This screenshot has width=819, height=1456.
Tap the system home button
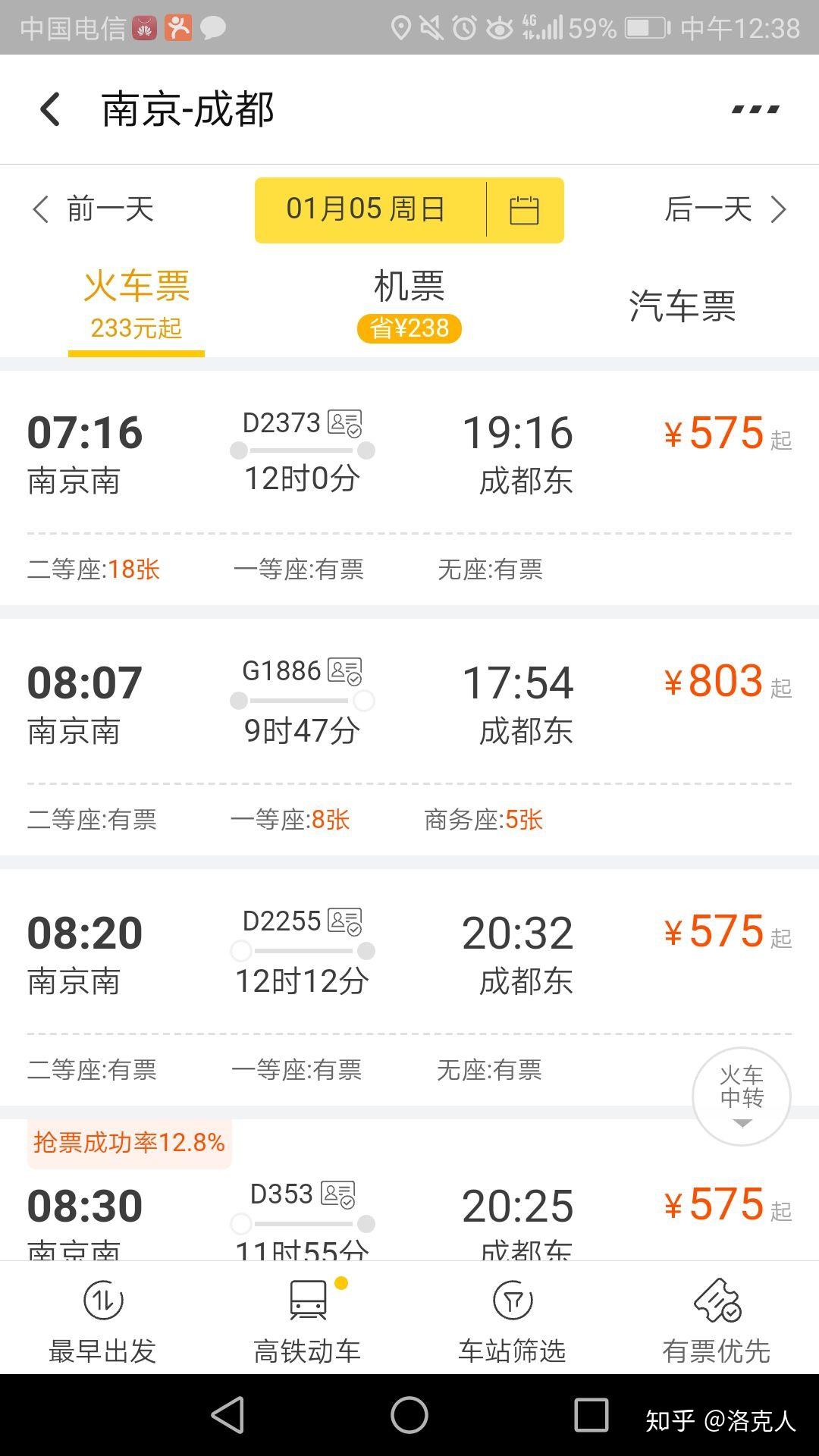(x=409, y=1415)
